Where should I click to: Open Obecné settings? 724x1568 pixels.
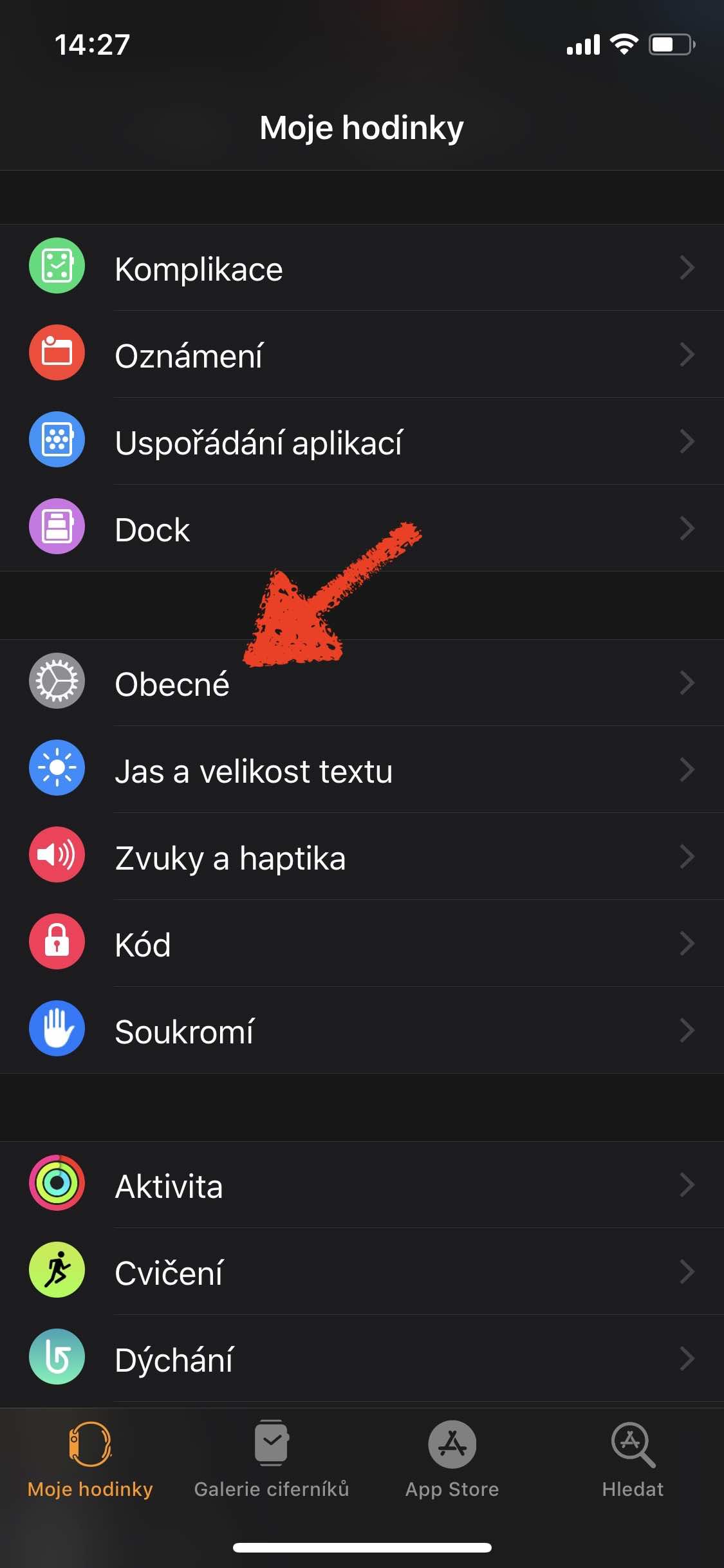(362, 683)
